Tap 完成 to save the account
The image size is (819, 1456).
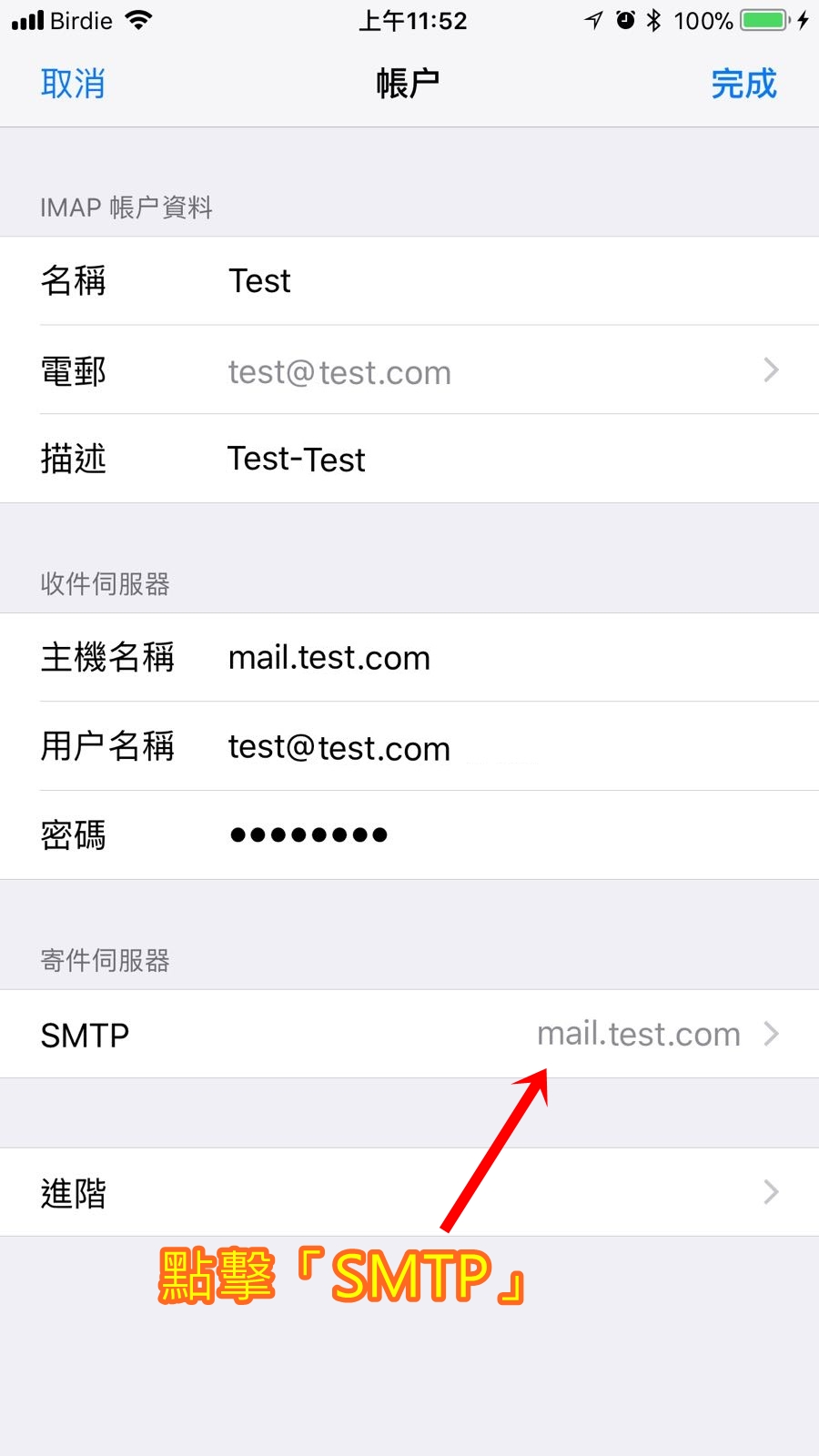(743, 84)
